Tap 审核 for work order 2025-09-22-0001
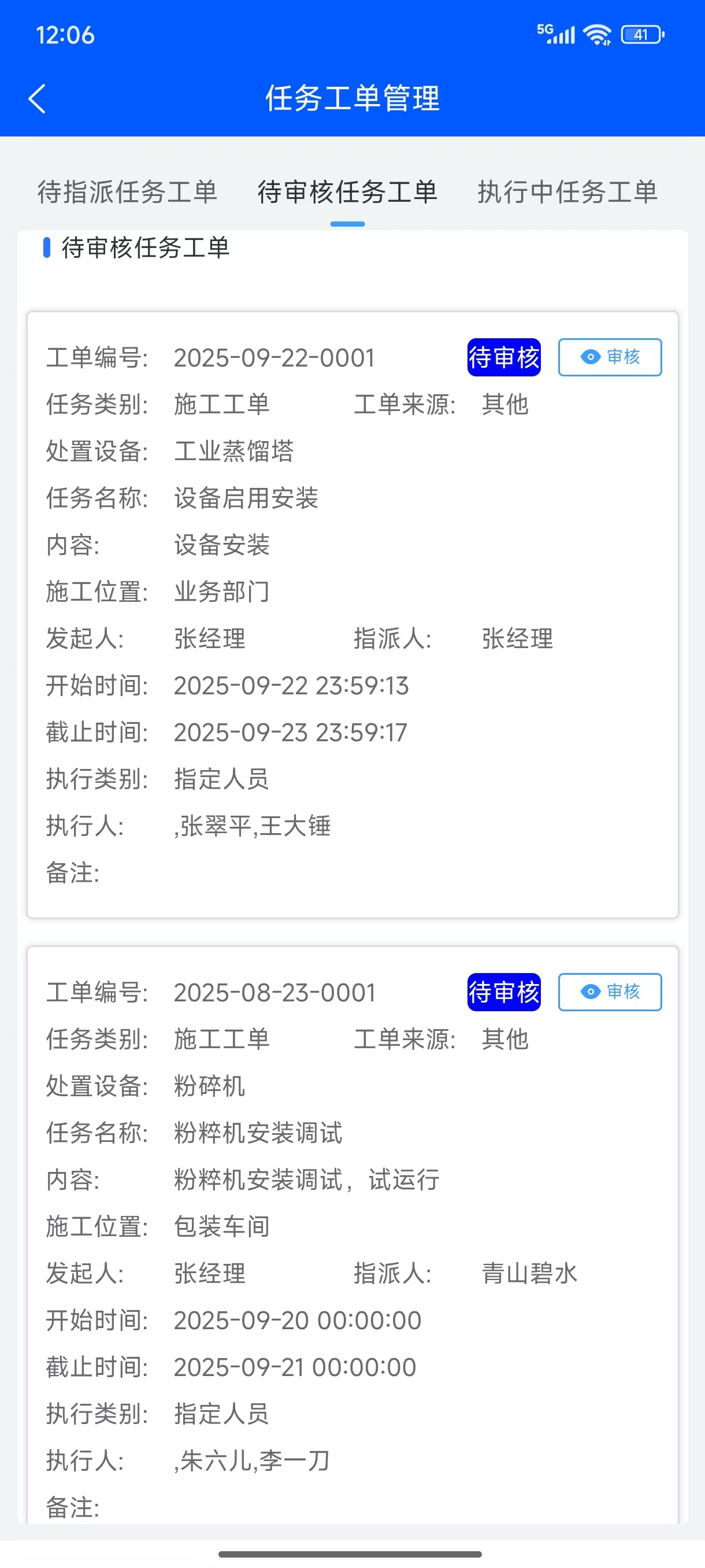 (x=610, y=357)
